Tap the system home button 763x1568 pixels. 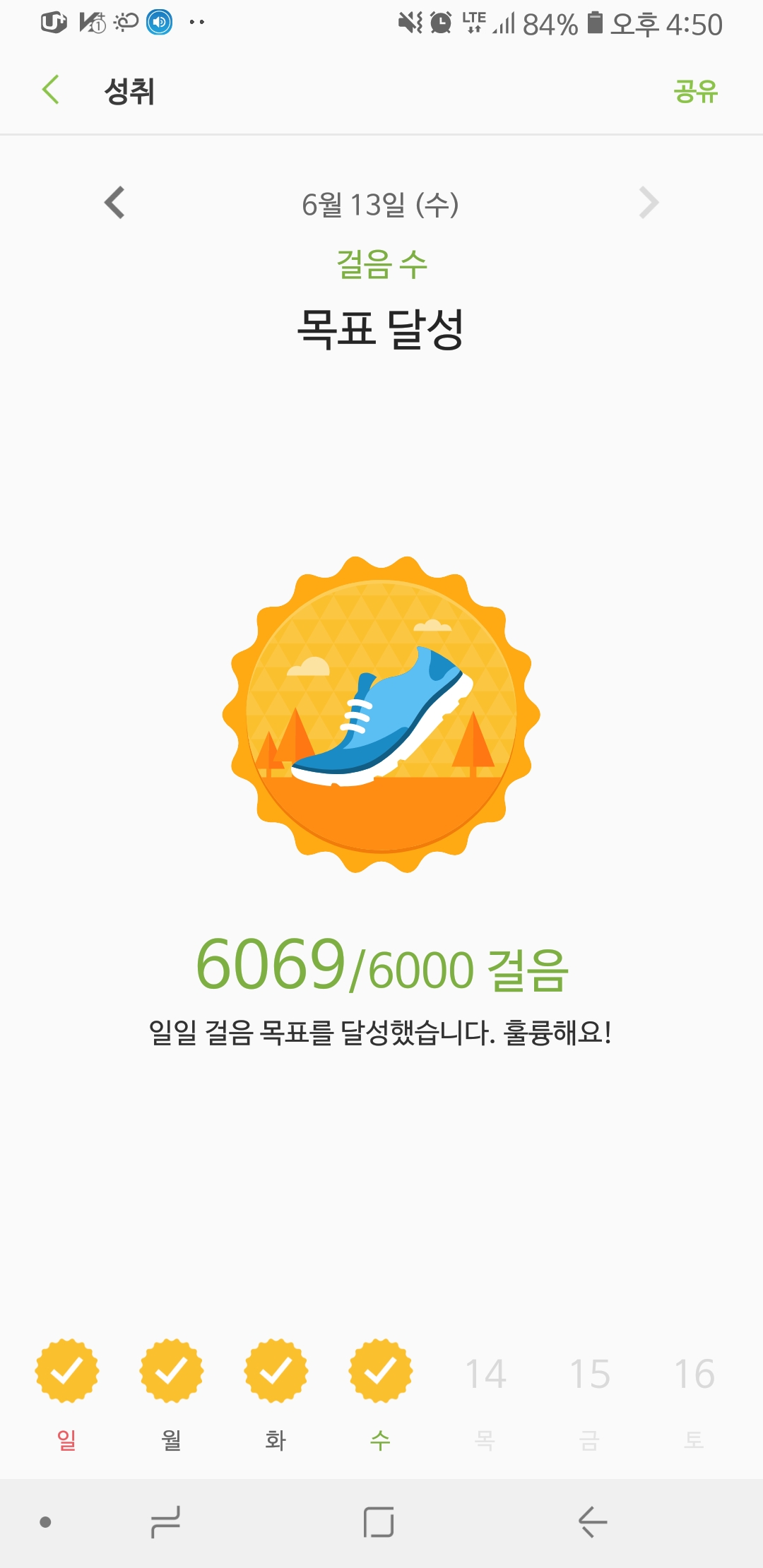pos(379,1522)
